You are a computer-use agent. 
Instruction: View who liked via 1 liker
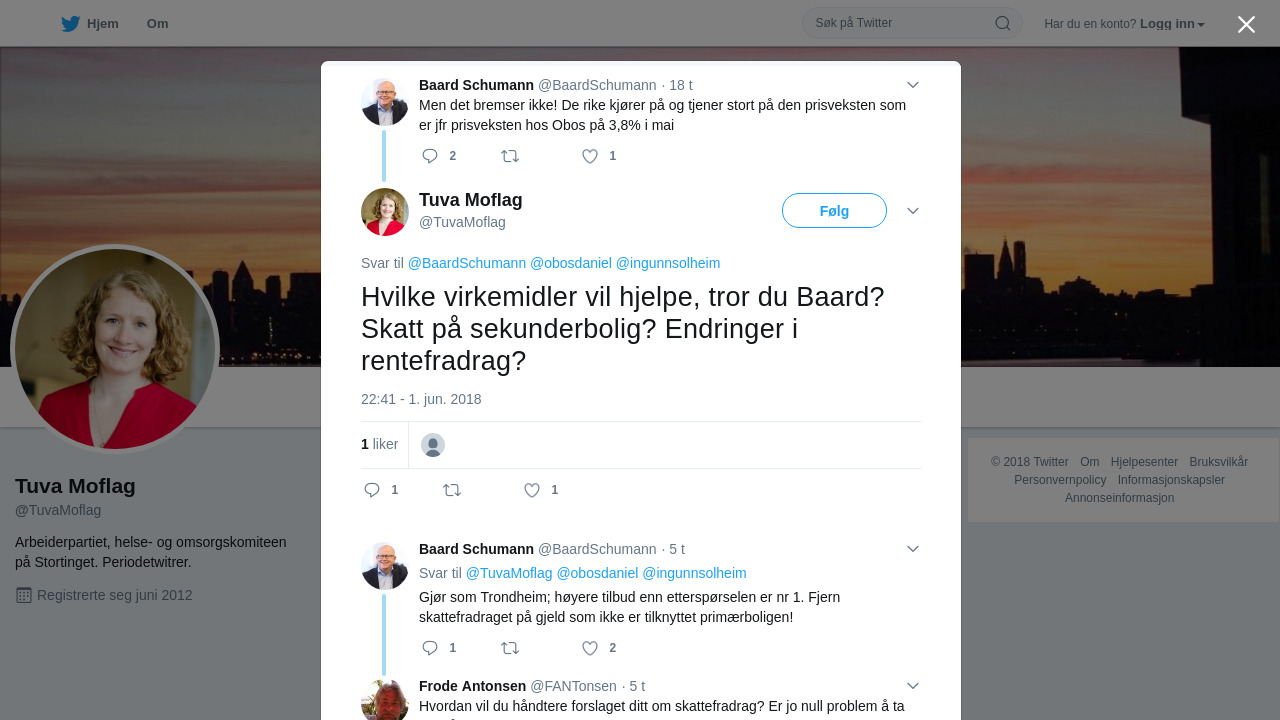[380, 444]
